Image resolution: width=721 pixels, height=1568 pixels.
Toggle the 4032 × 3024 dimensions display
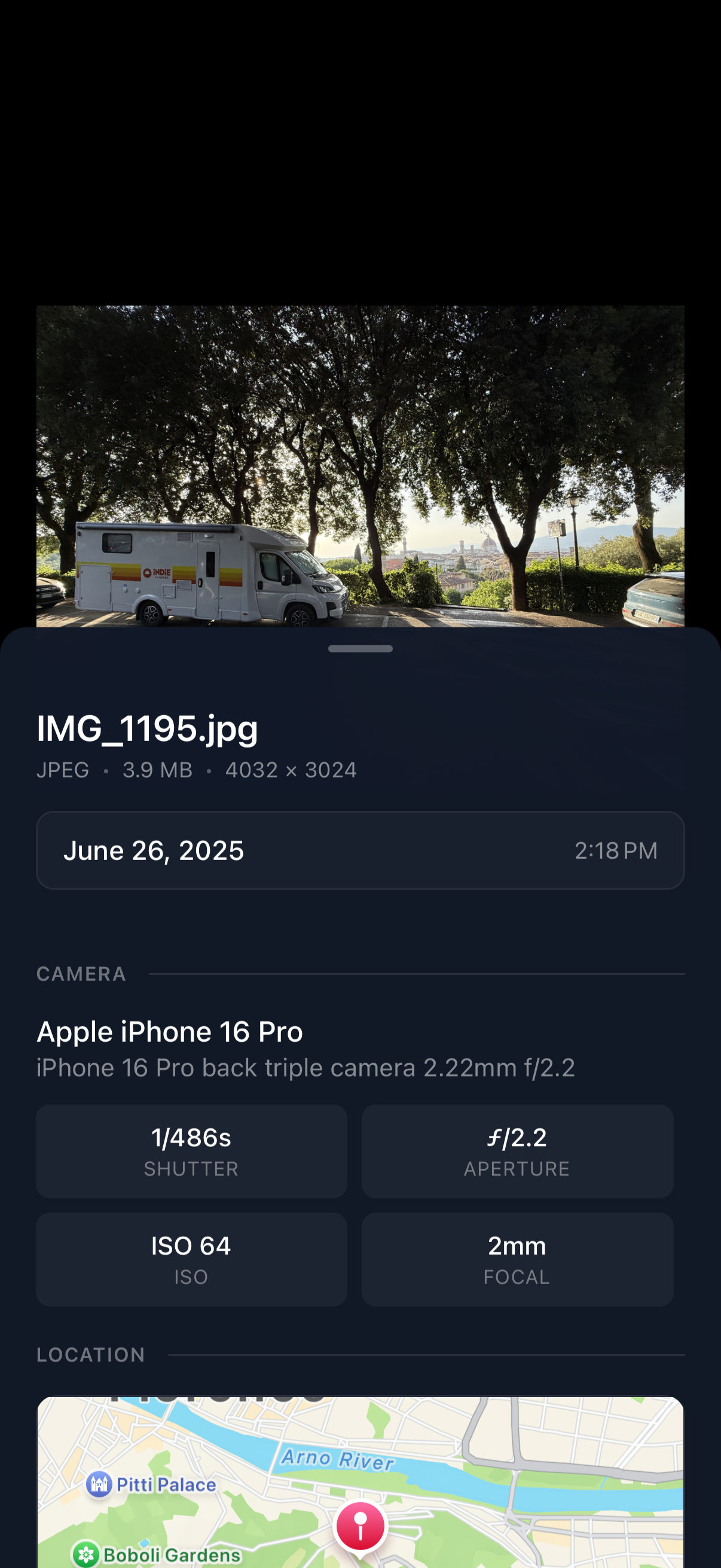click(291, 770)
